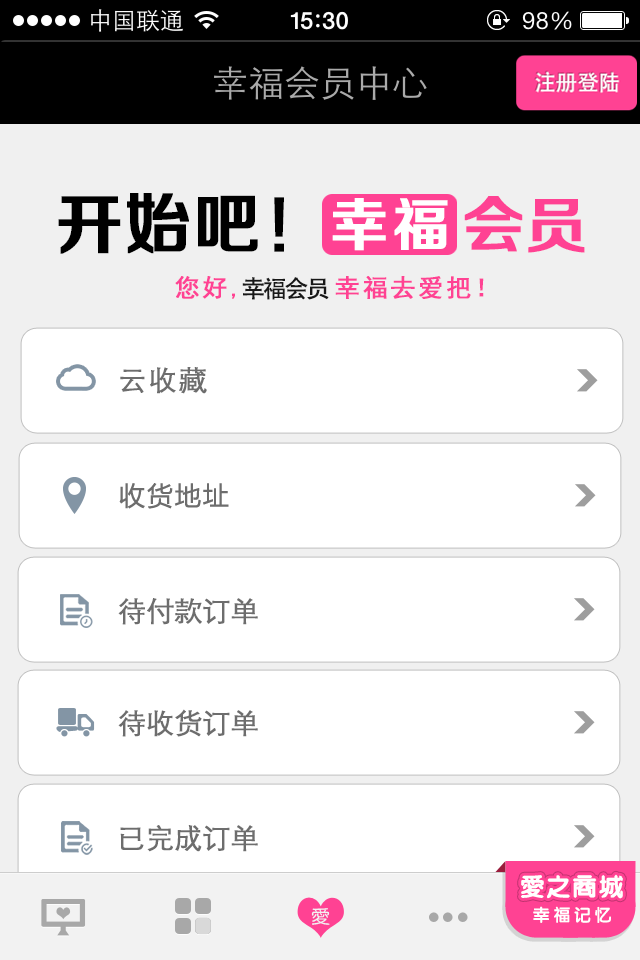Open 云收藏 cloud favorites
Viewport: 640px width, 960px height.
pos(321,381)
